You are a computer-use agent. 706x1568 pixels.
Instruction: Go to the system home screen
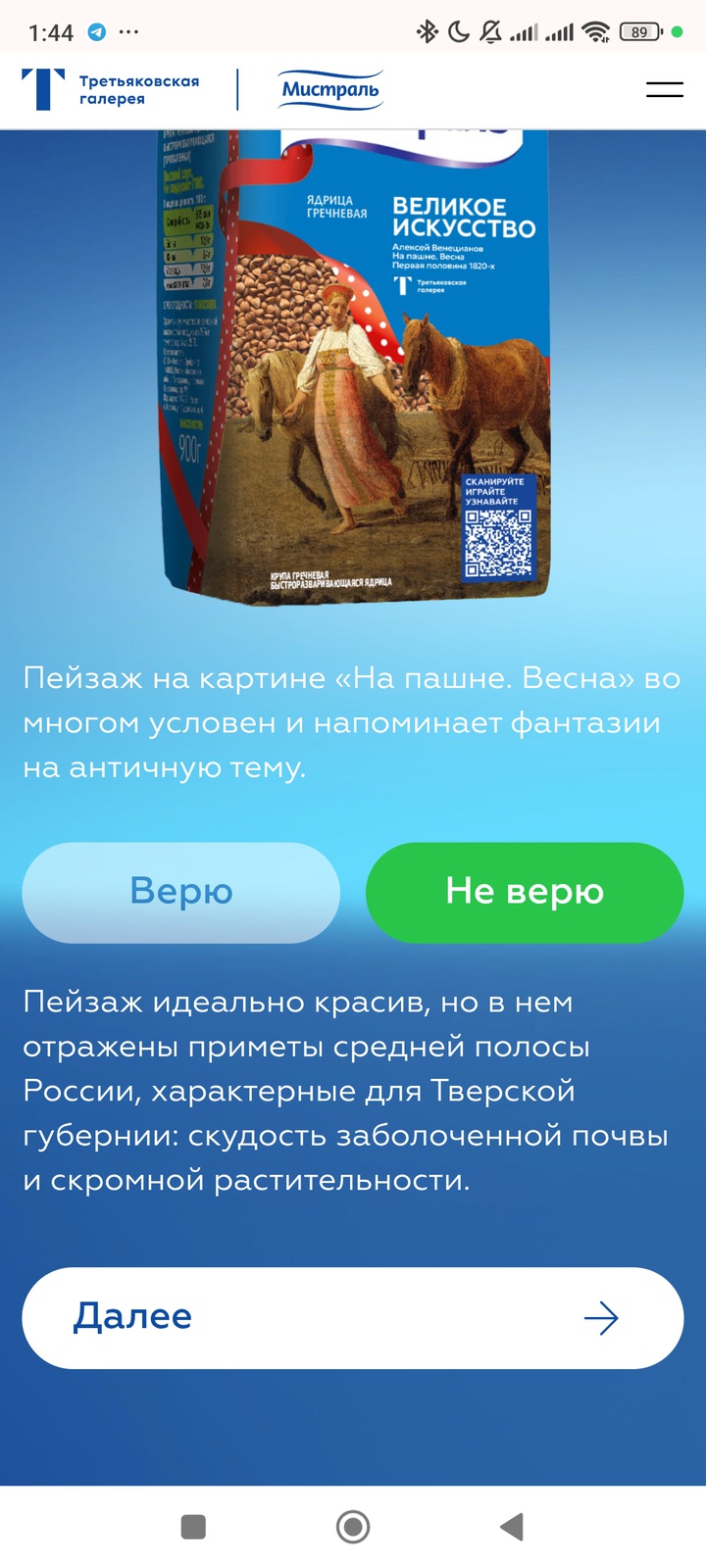353,1526
